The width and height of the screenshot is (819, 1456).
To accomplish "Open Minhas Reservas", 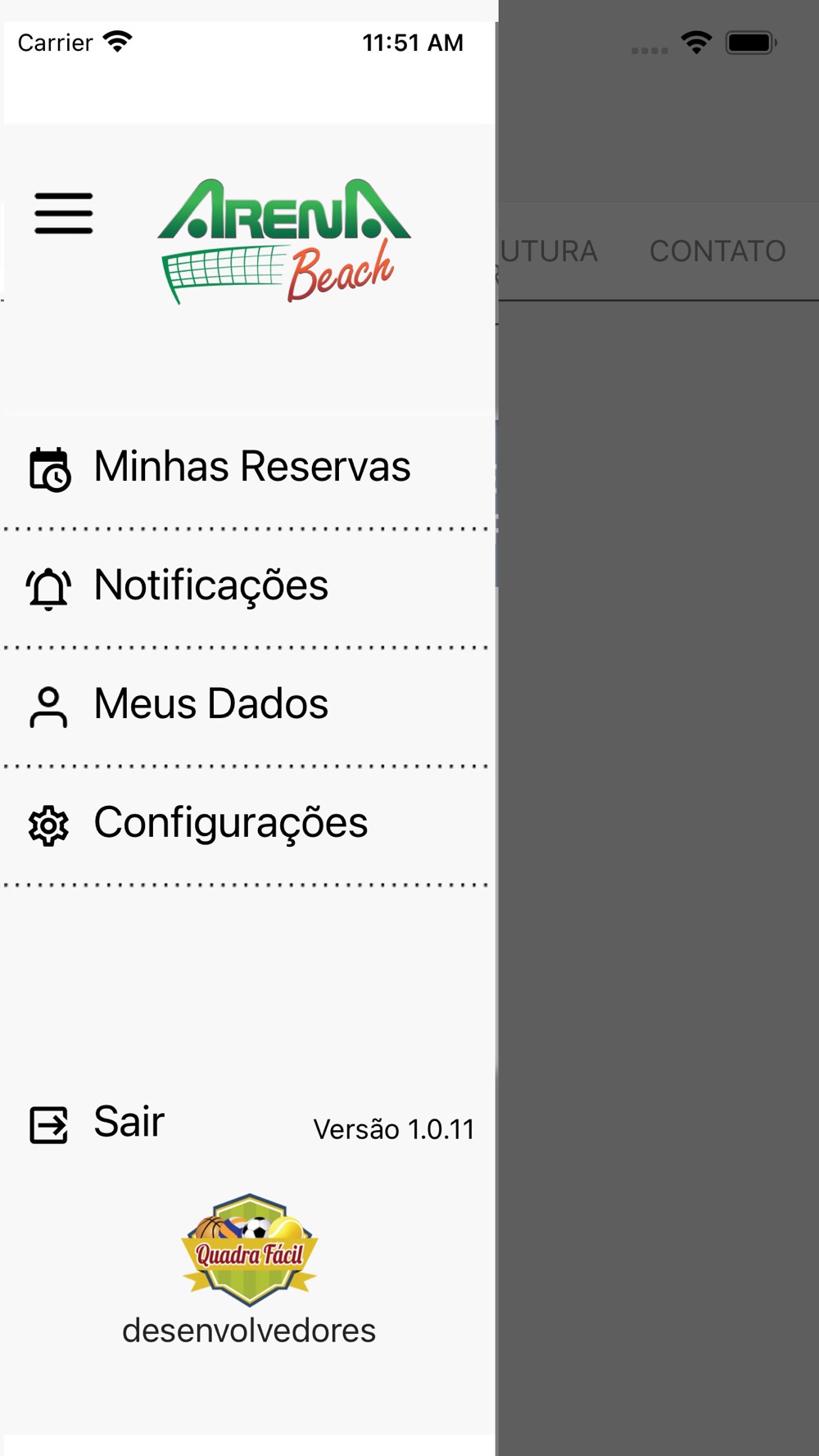I will coord(248,468).
